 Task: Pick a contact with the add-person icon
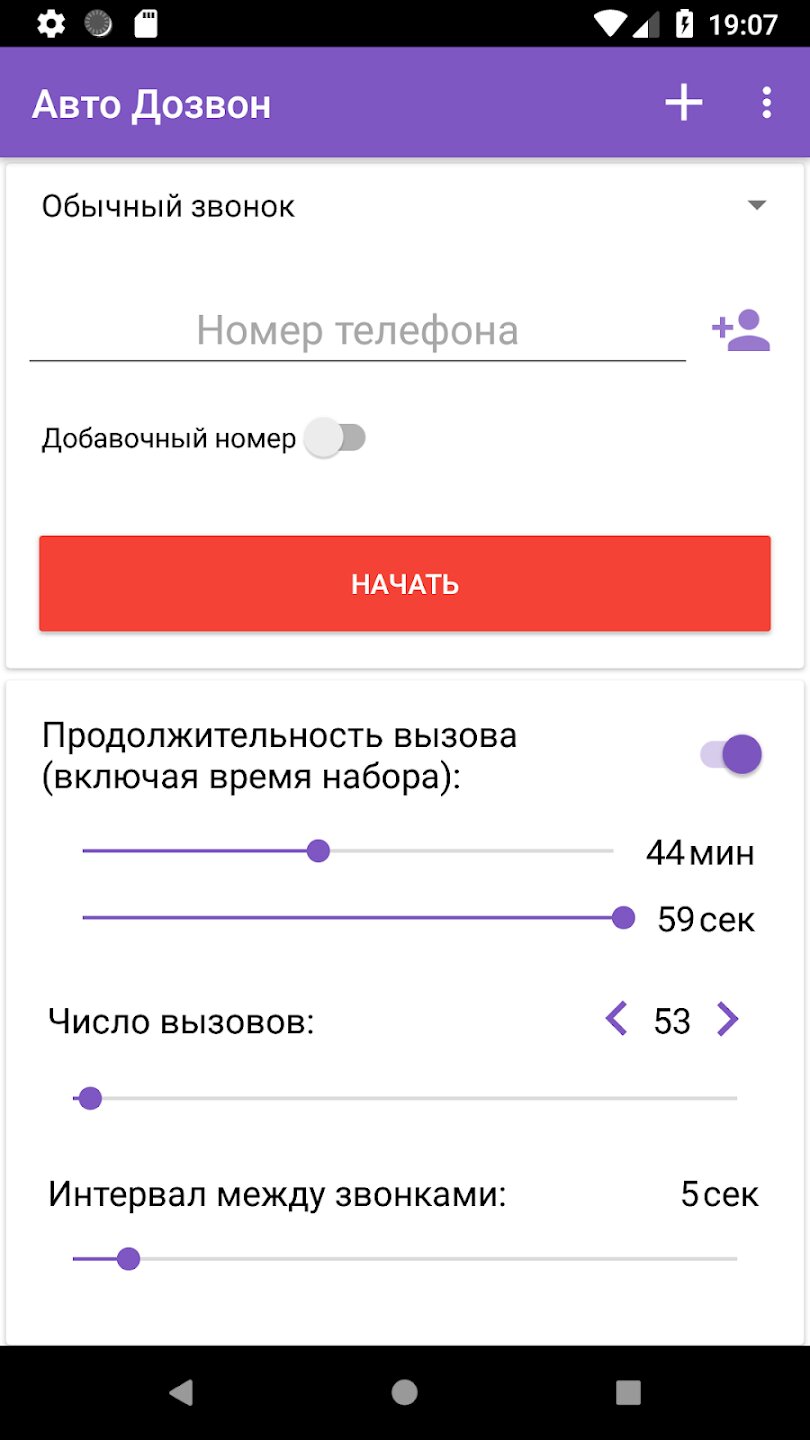tap(741, 330)
